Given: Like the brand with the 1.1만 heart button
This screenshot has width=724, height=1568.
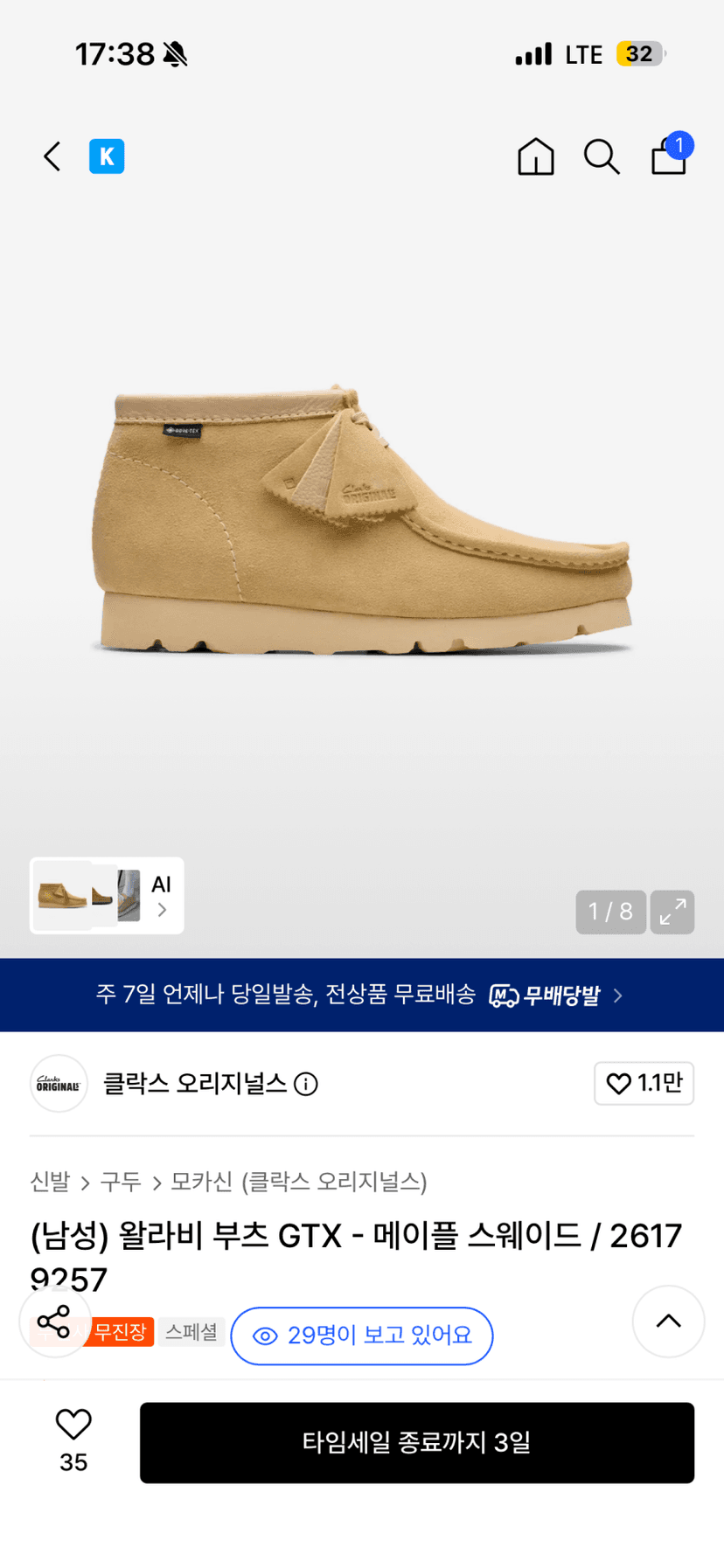Looking at the screenshot, I should coord(644,1083).
